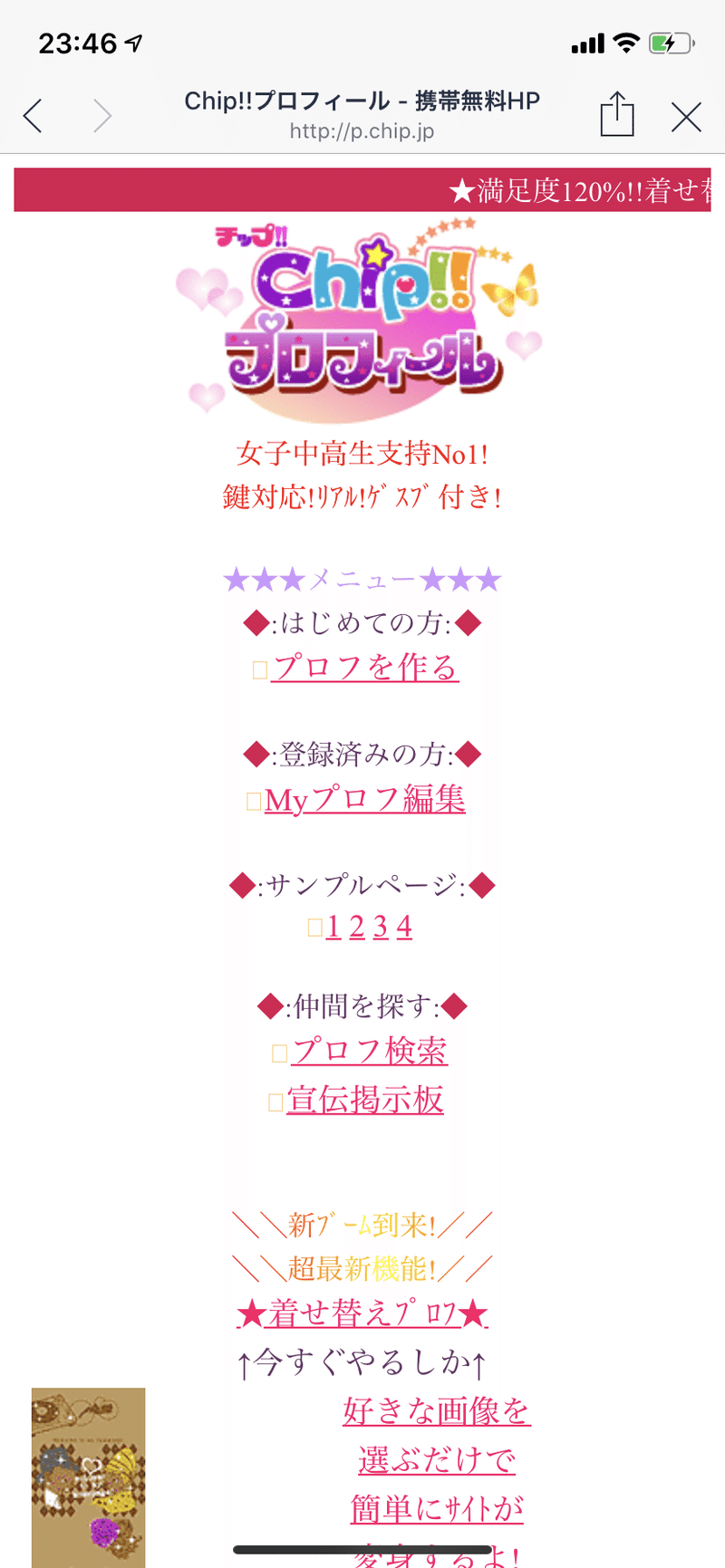Open the share sheet icon

point(617,114)
